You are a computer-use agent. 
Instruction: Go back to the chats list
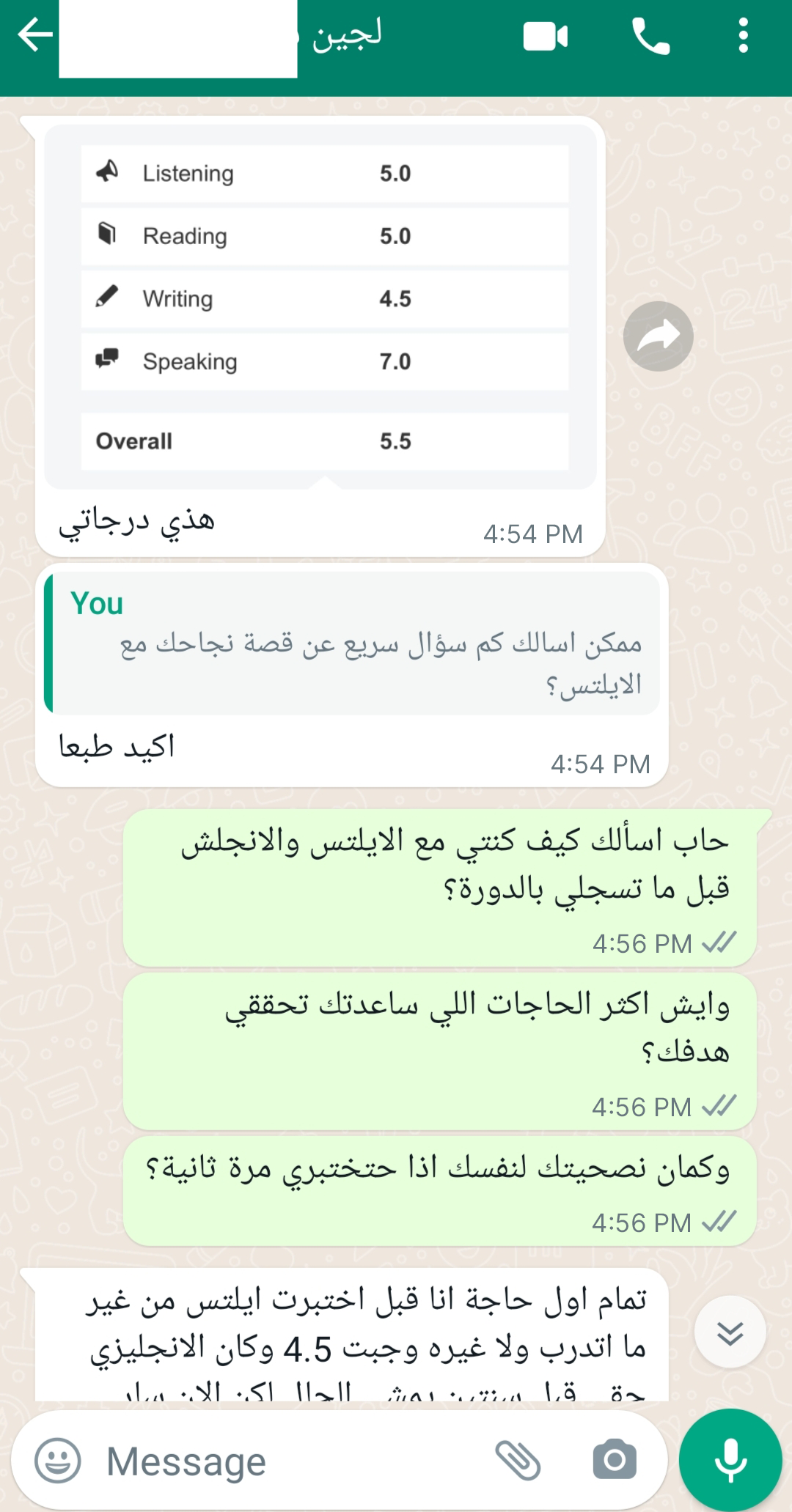point(34,35)
